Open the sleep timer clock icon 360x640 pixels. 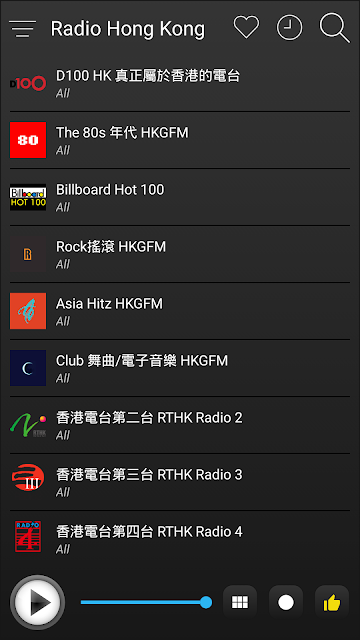tap(289, 28)
